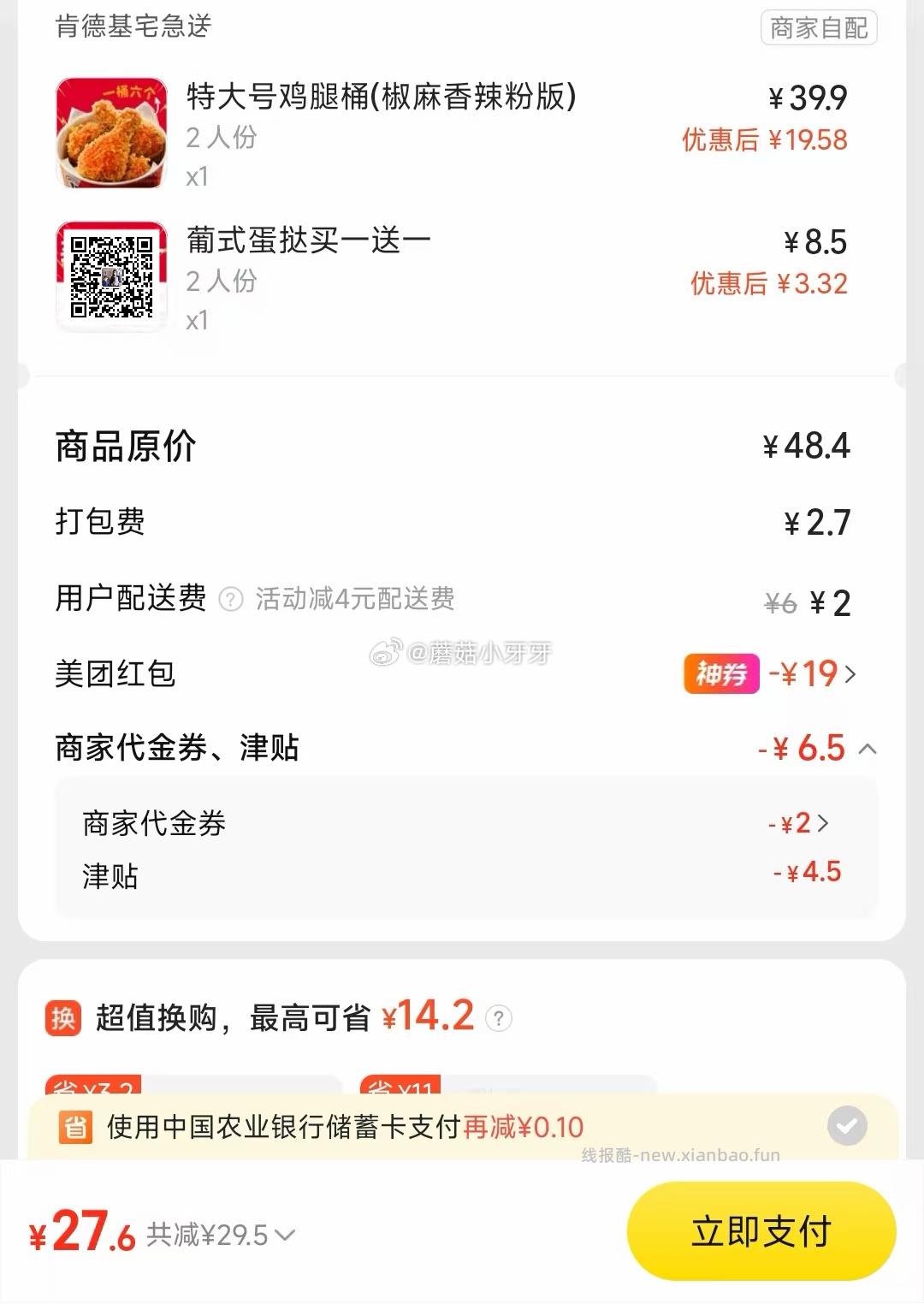The width and height of the screenshot is (924, 1304).
Task: Tap the 省 savings icon on bank offer
Action: 75,1129
